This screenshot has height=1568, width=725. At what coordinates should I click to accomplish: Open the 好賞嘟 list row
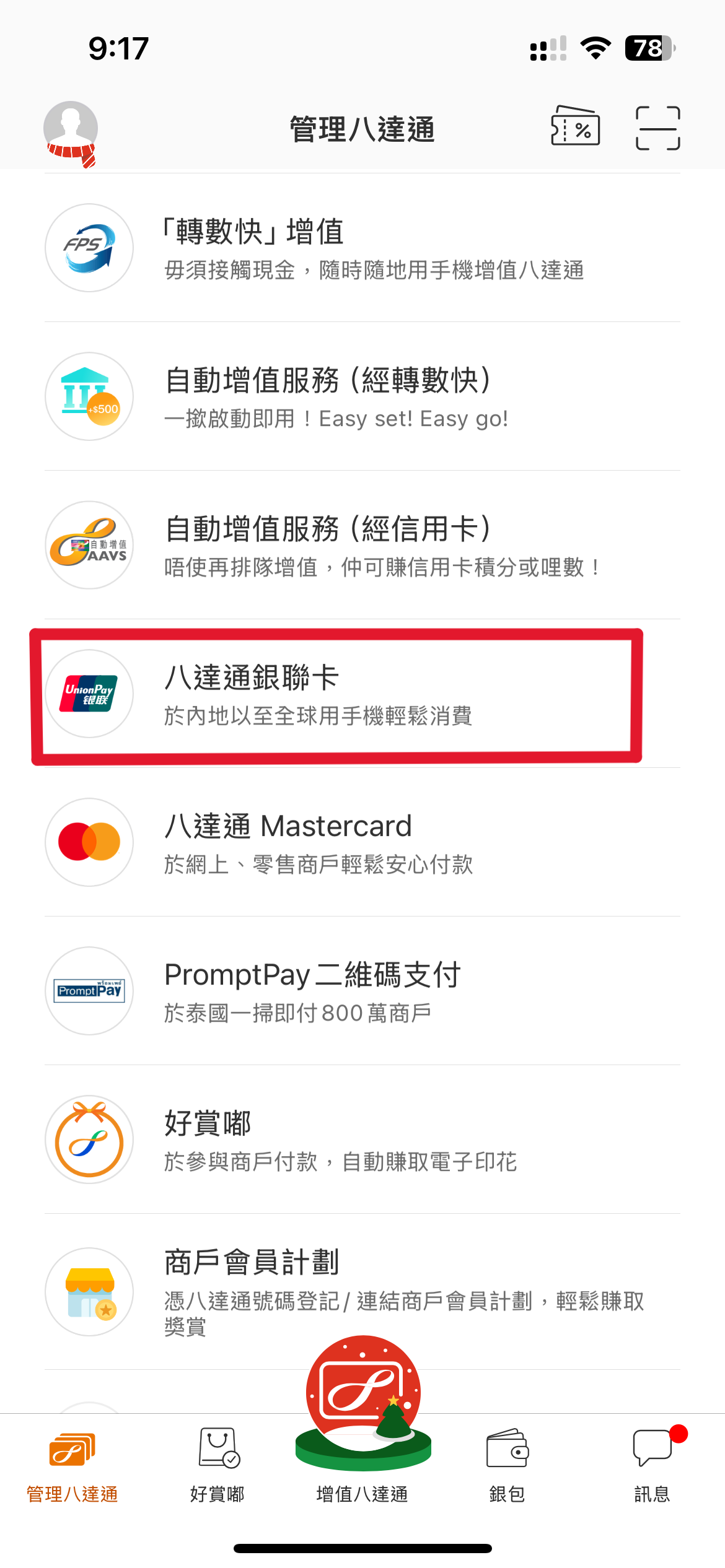(362, 1139)
